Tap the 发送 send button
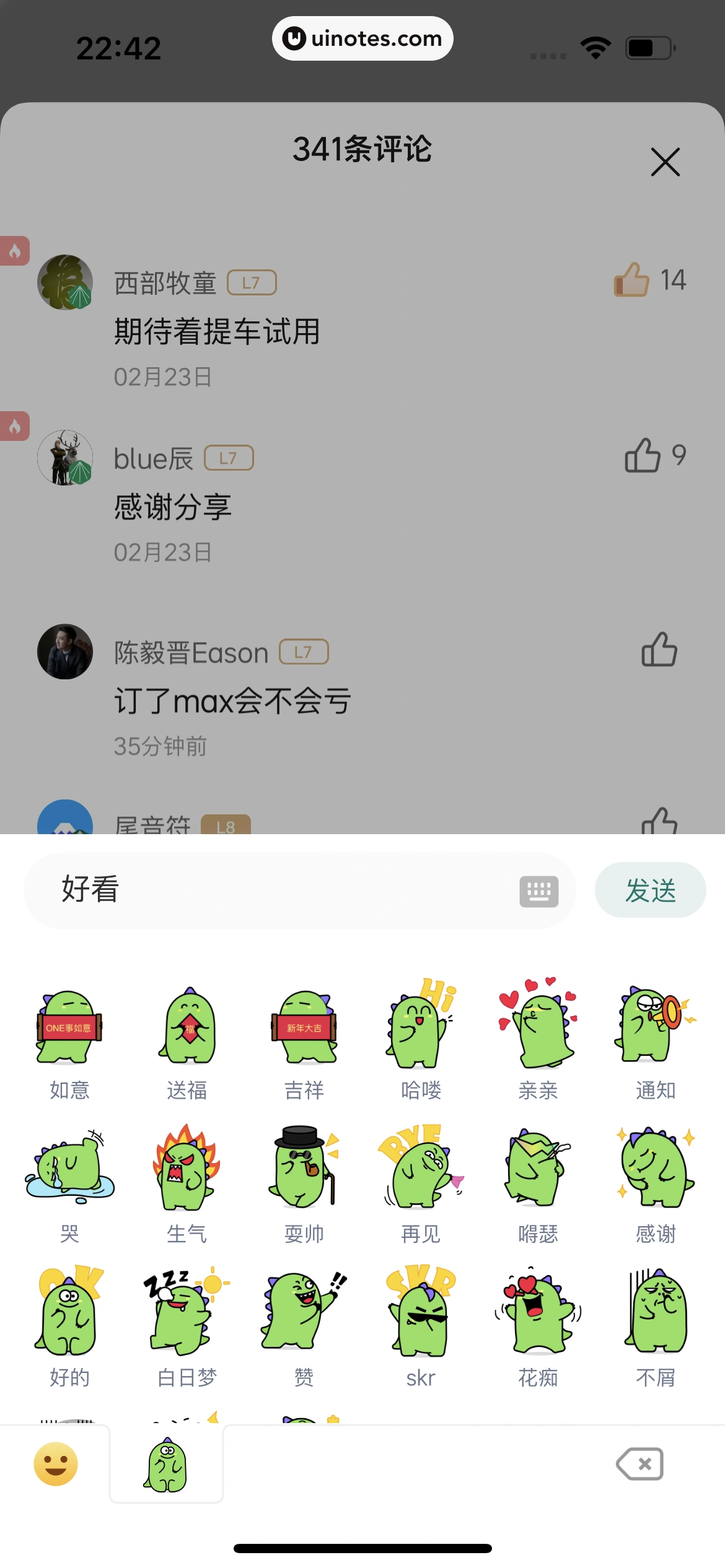 [650, 890]
